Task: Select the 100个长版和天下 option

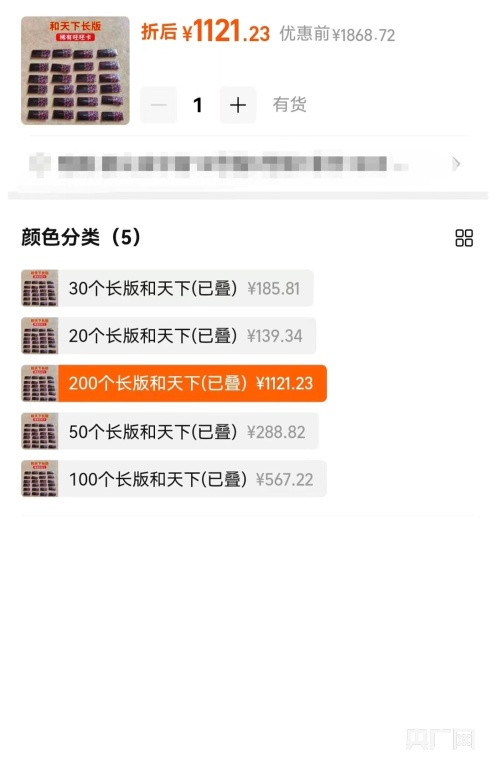Action: (174, 479)
